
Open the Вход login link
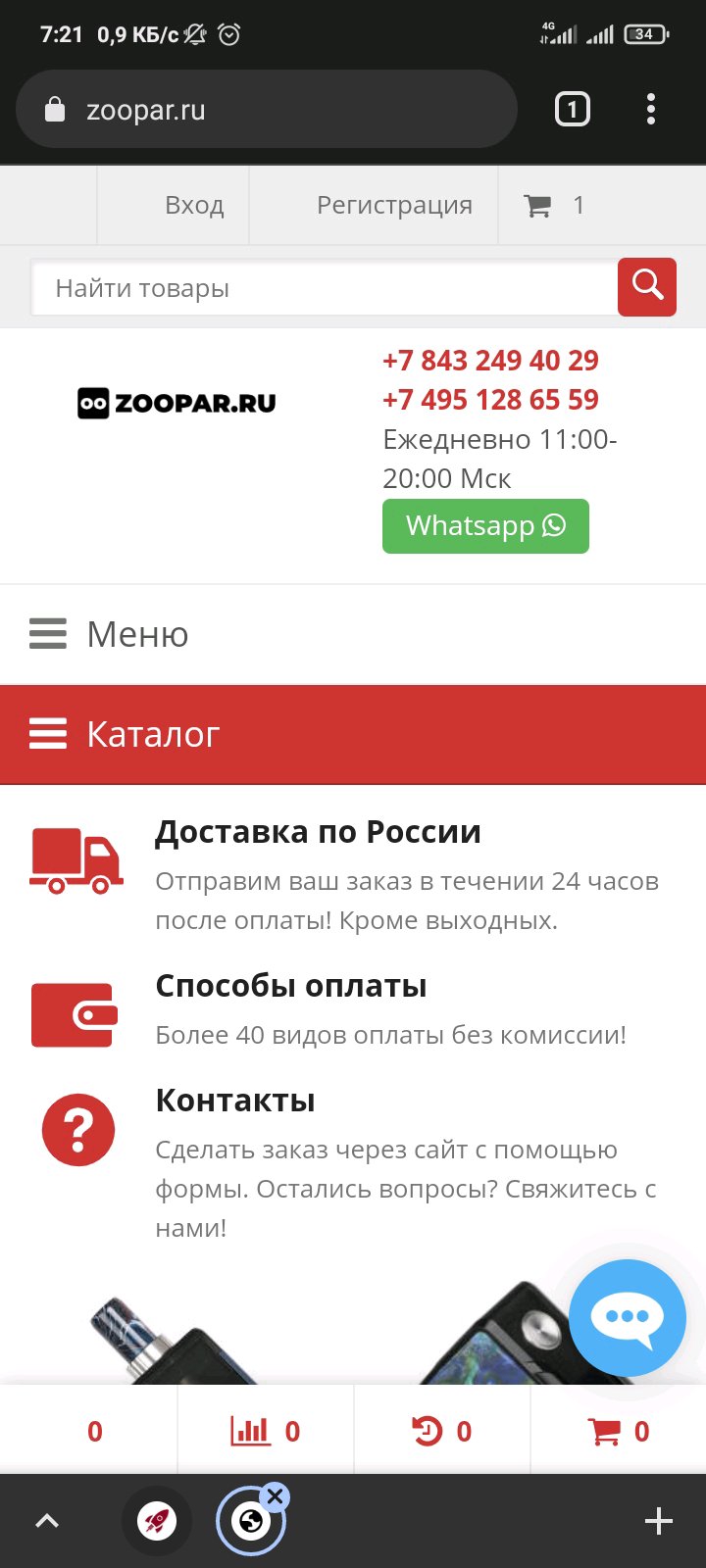pos(194,206)
